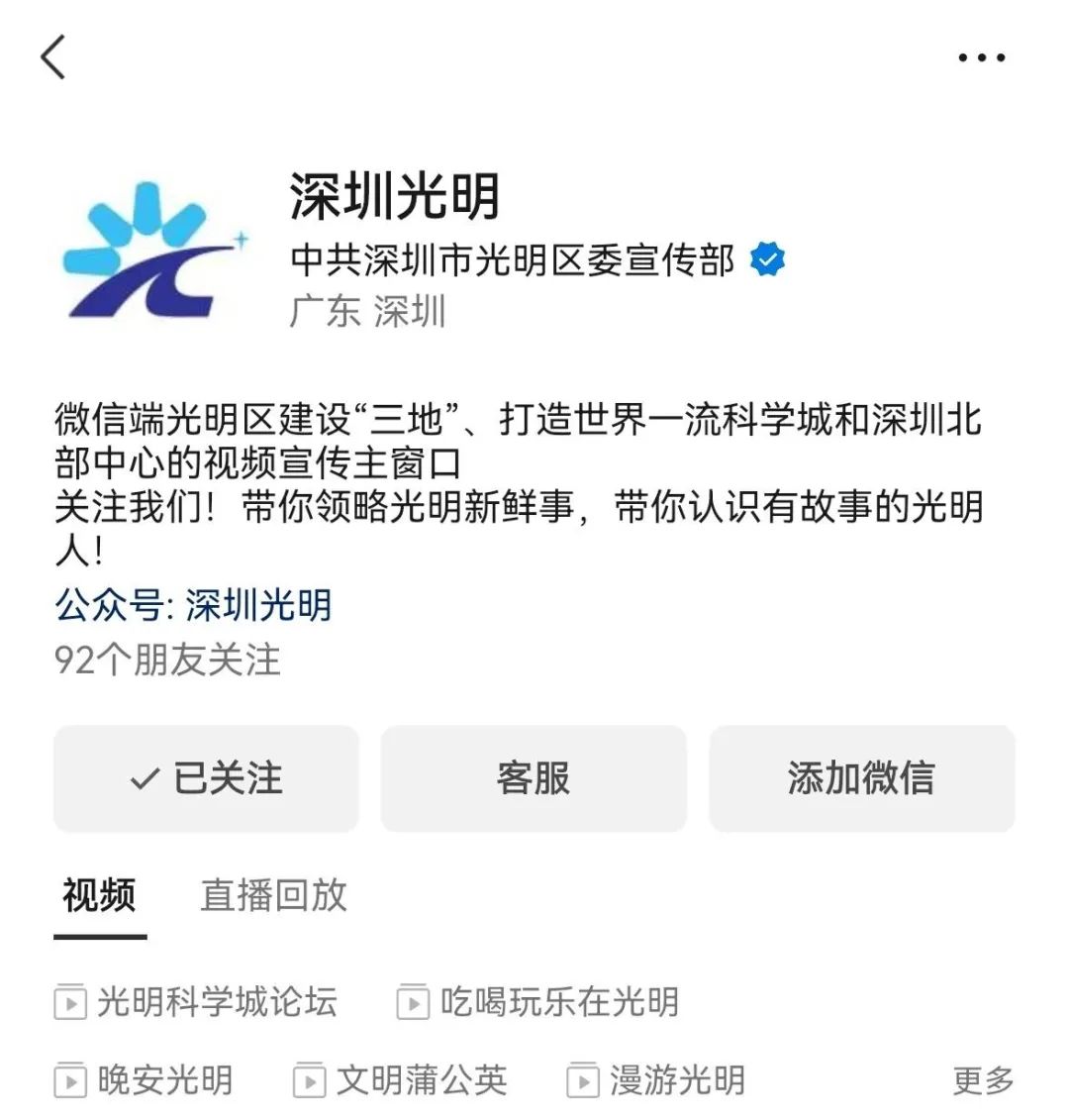This screenshot has width=1069, height=1120.
Task: Toggle the 已关注 follow status
Action: [205, 779]
